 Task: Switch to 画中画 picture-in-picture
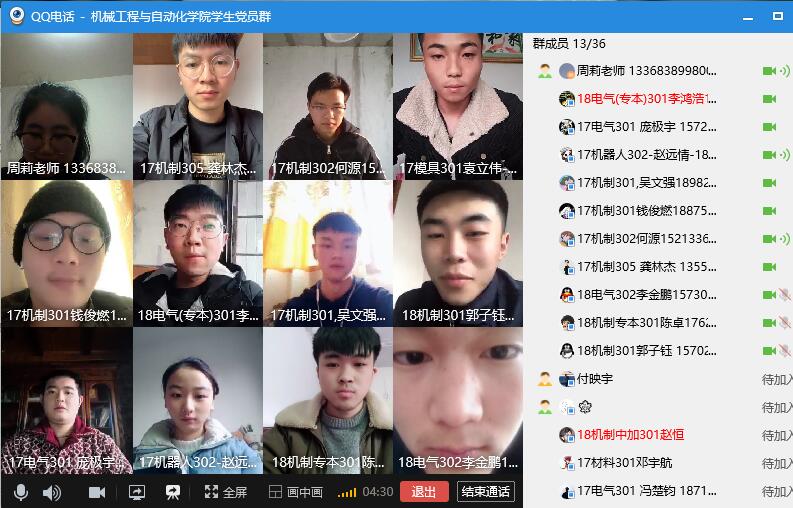click(295, 492)
